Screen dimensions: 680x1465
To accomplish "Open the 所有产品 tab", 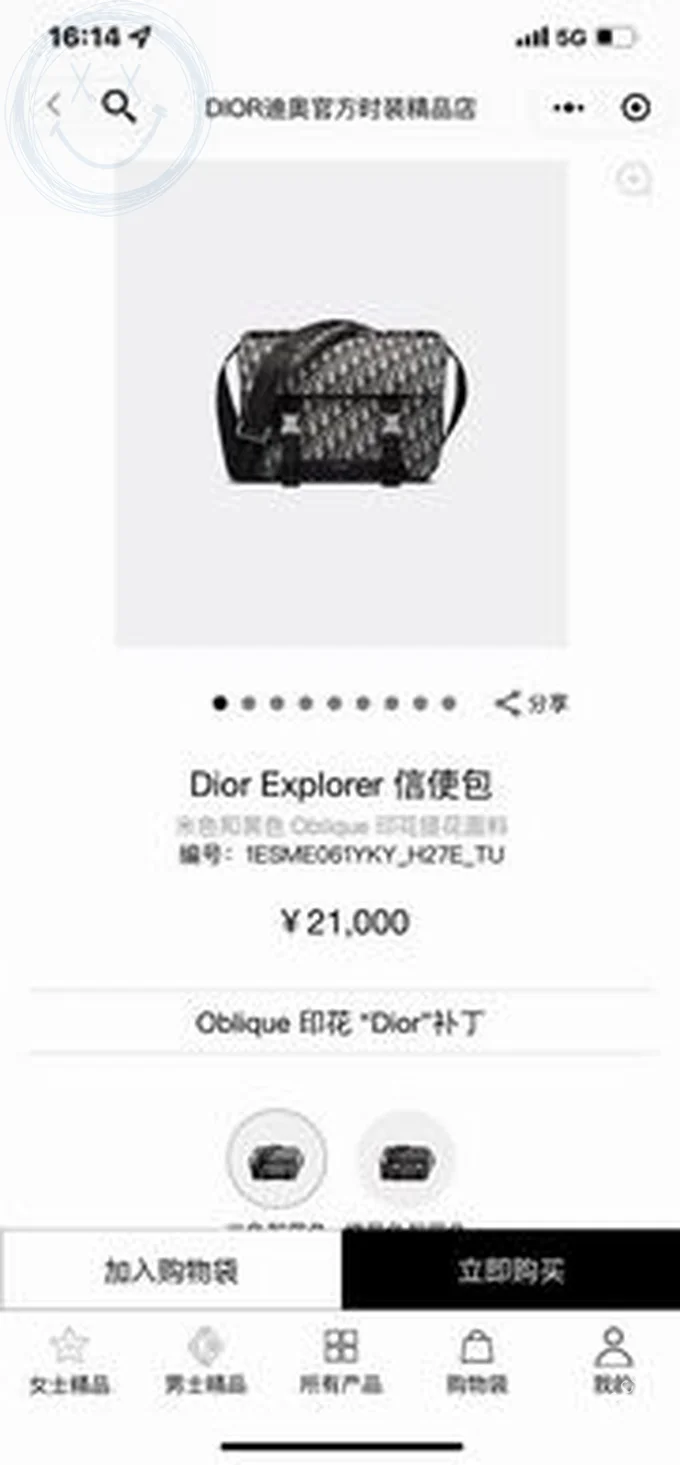I will coord(340,1361).
